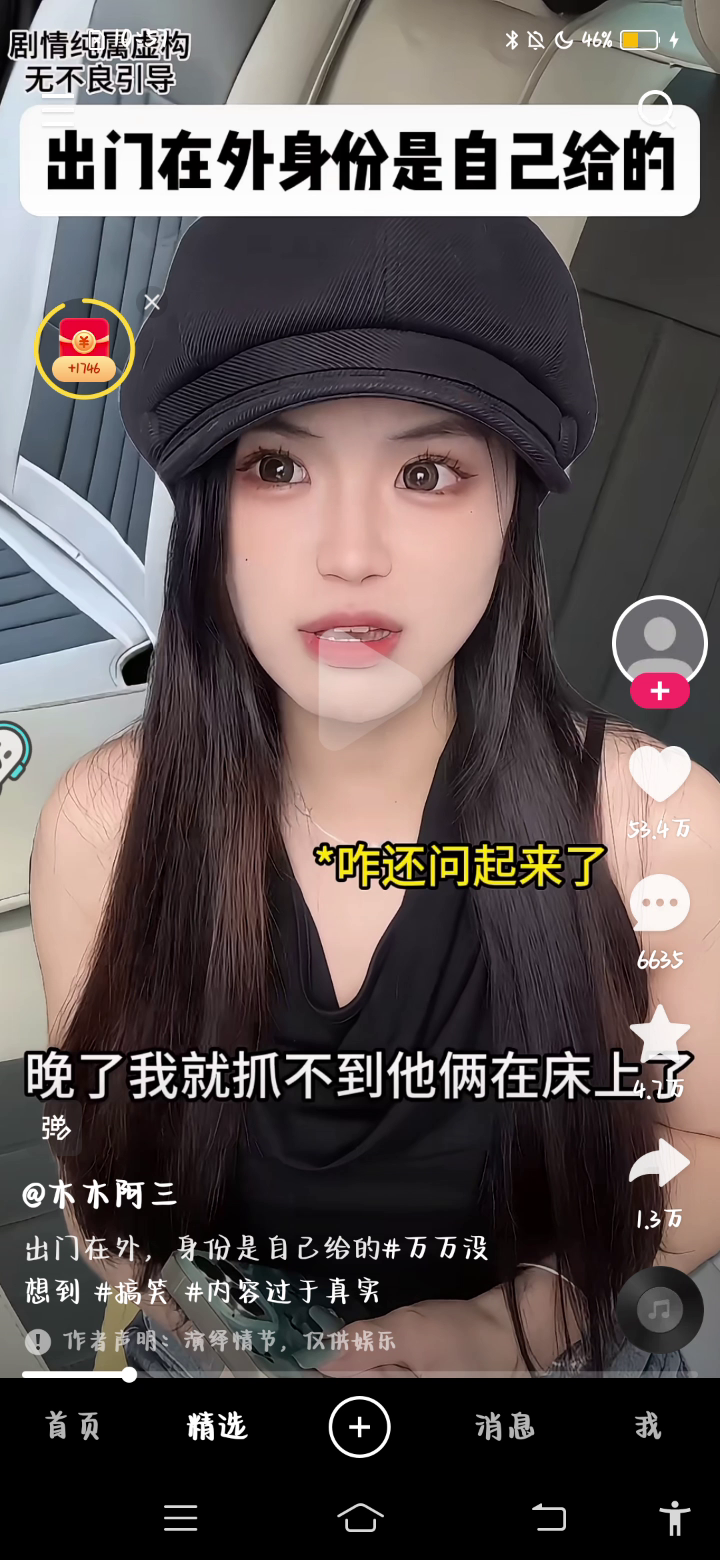Switch to the 首页 tab

[x=73, y=1426]
